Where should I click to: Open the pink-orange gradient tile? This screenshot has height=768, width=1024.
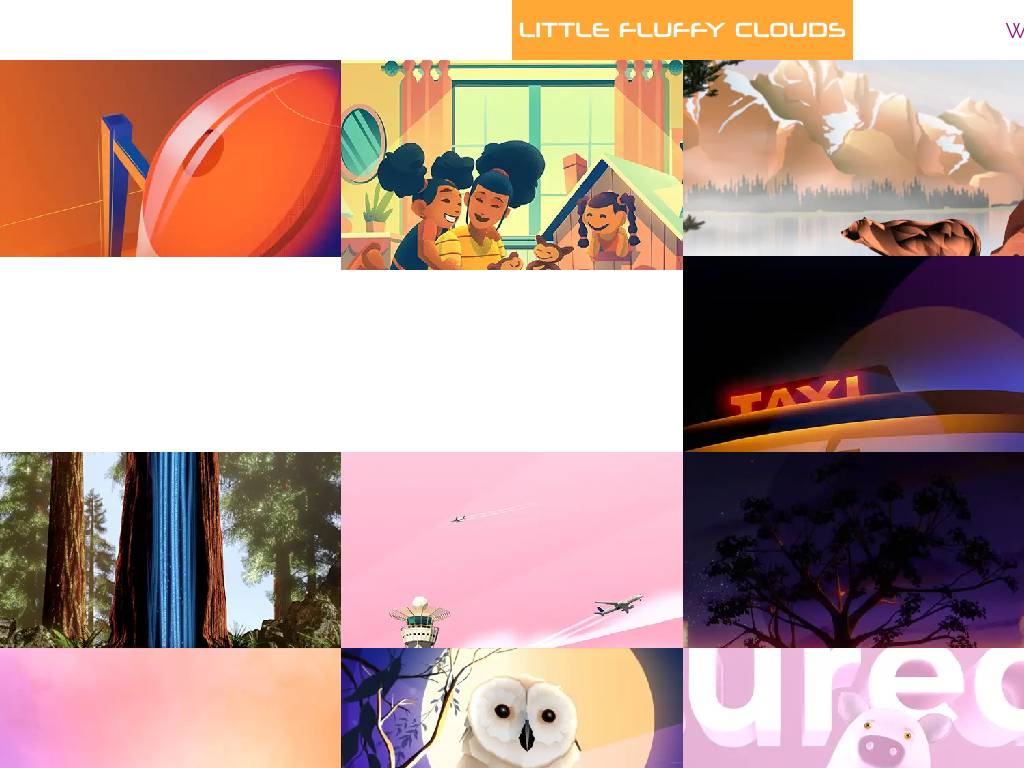click(x=170, y=708)
